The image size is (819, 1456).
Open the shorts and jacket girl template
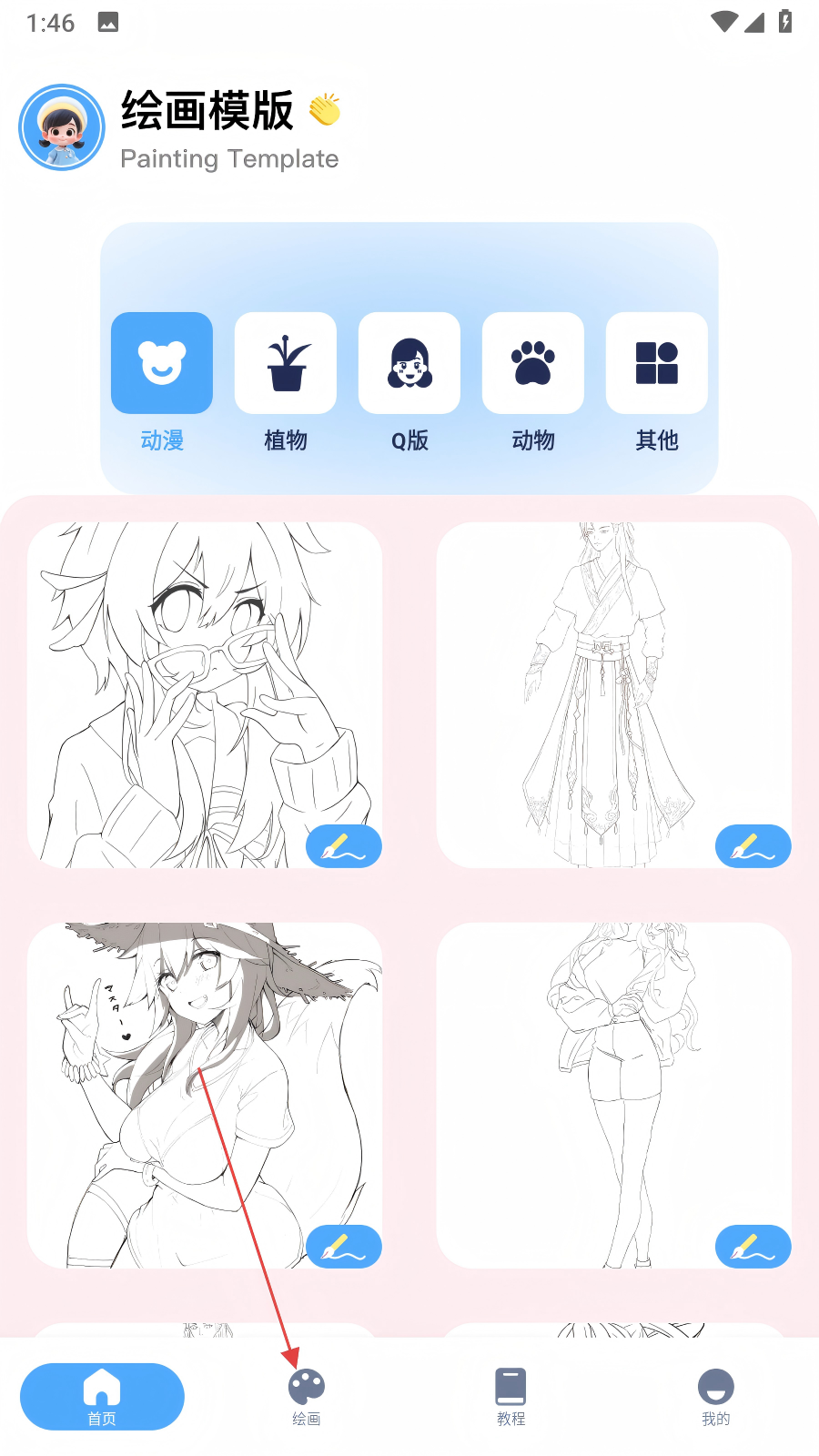(614, 1096)
